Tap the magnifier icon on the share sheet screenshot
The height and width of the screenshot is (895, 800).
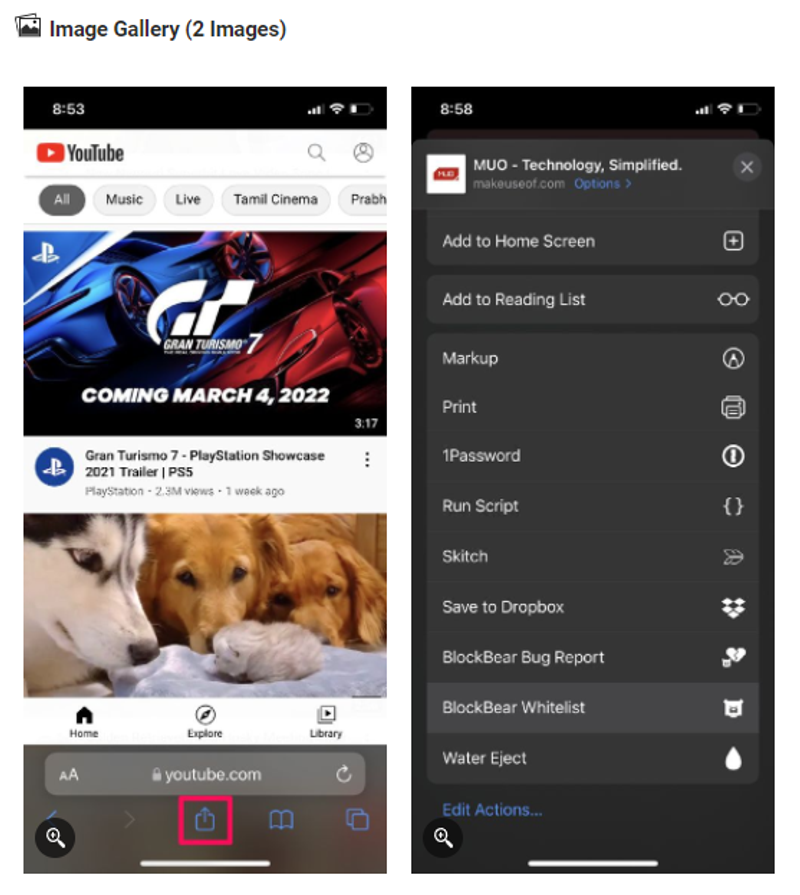(x=442, y=838)
